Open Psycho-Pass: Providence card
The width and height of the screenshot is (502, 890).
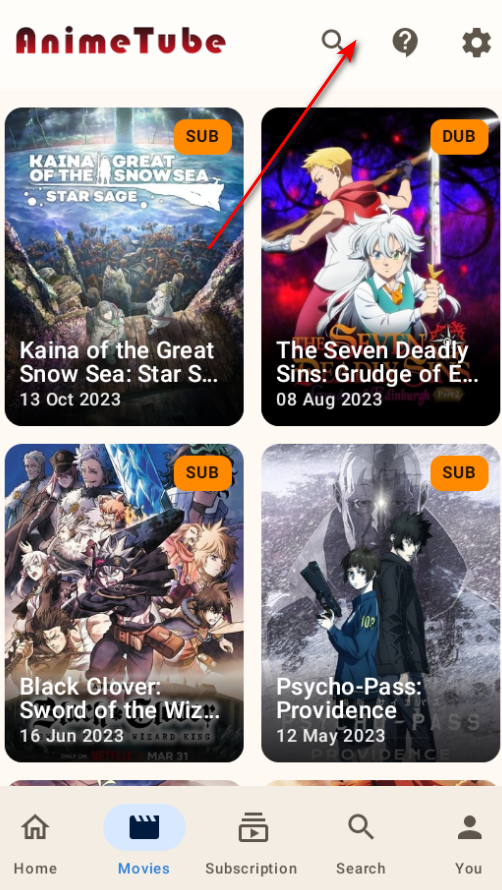pos(380,603)
